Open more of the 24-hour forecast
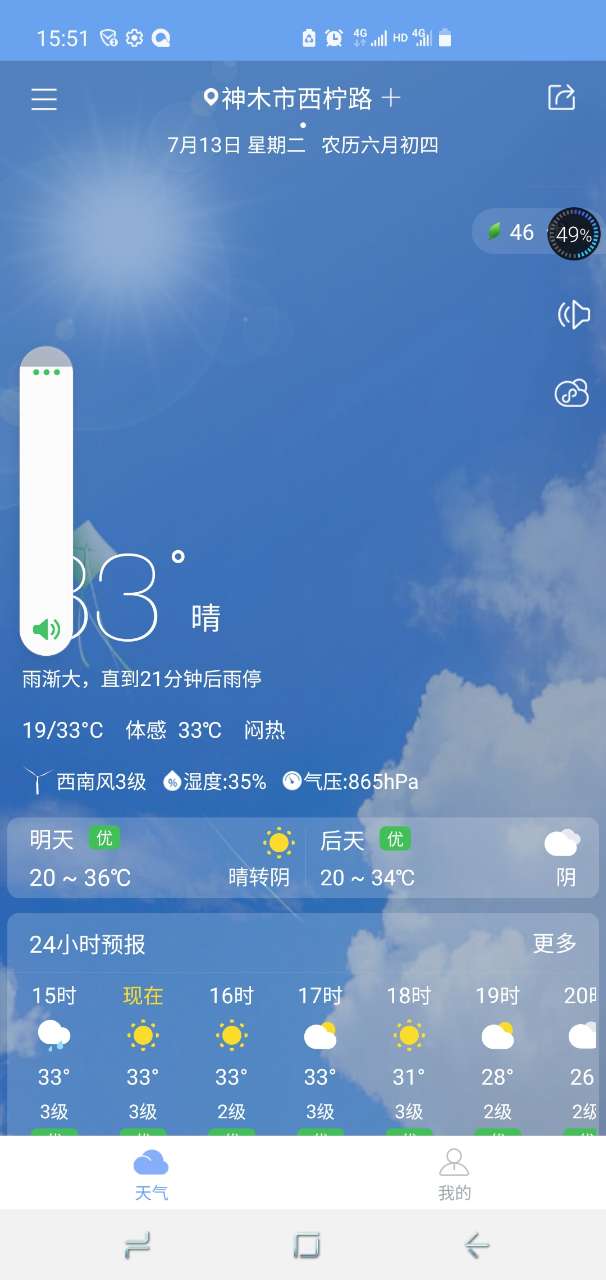 click(x=554, y=943)
